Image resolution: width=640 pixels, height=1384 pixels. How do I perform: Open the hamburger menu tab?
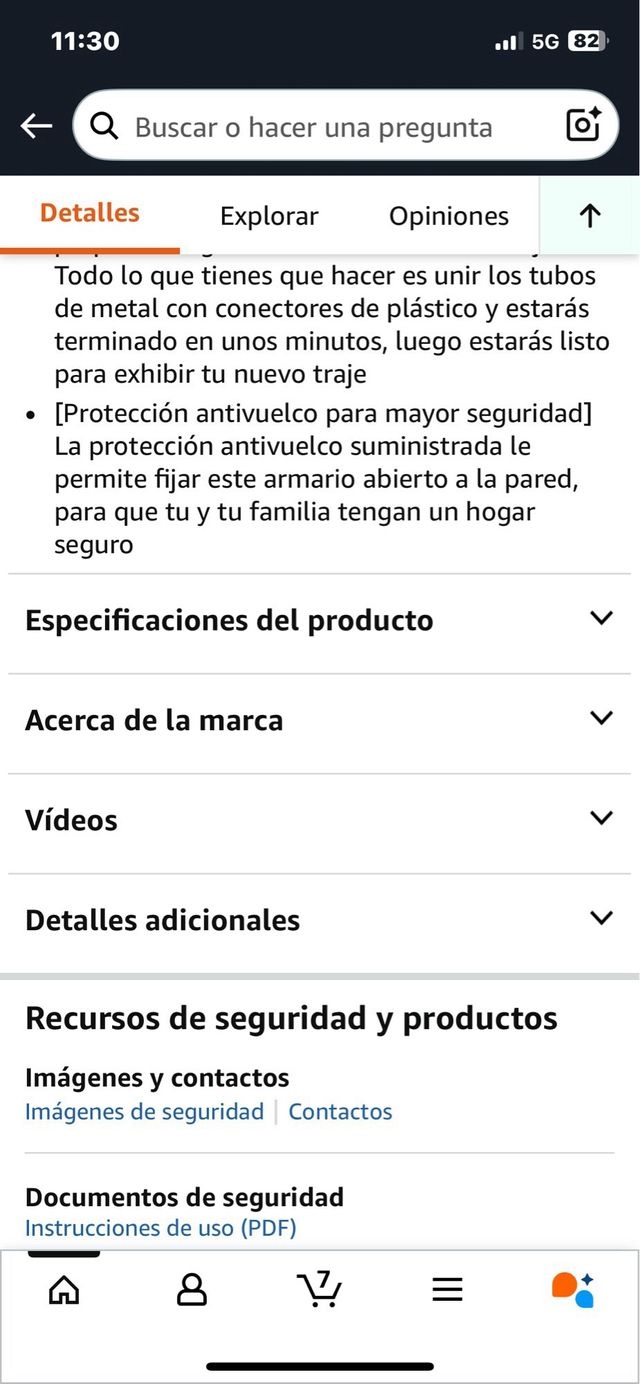click(447, 1290)
